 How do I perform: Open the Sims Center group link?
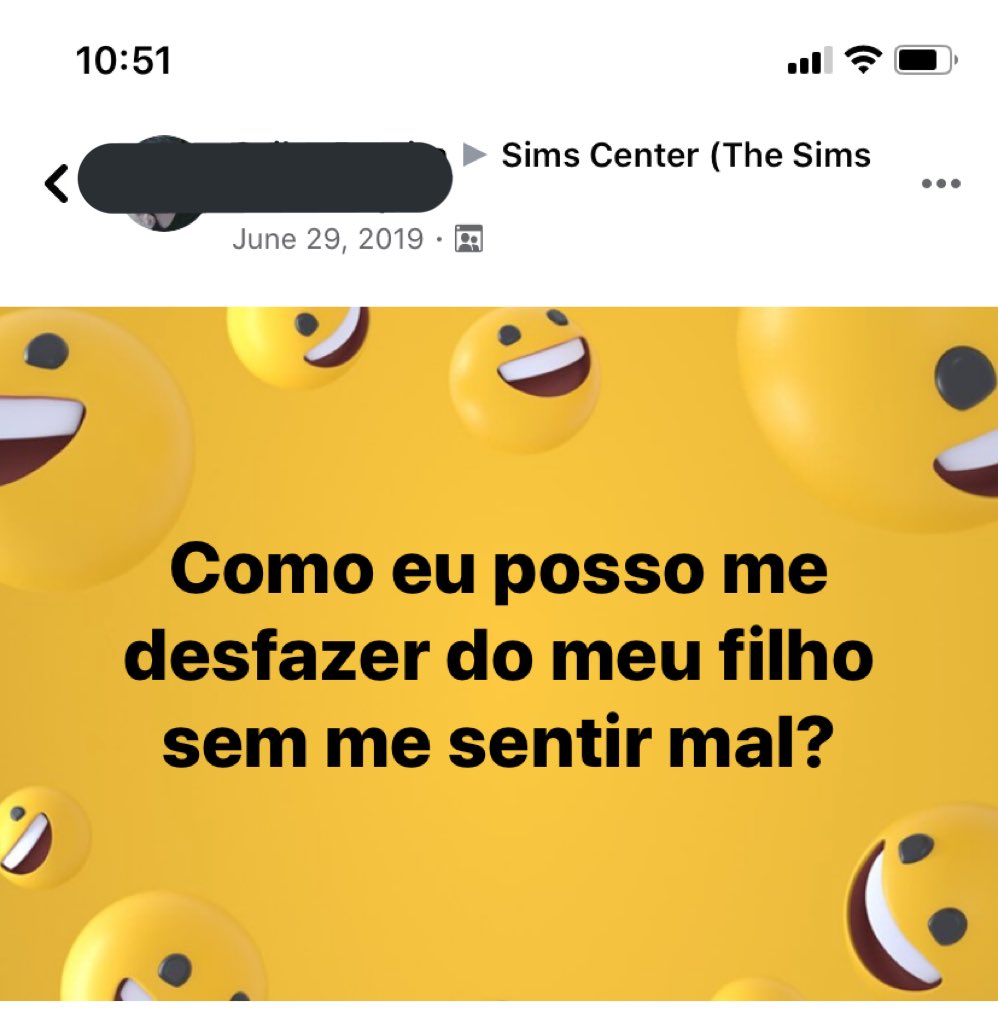685,156
